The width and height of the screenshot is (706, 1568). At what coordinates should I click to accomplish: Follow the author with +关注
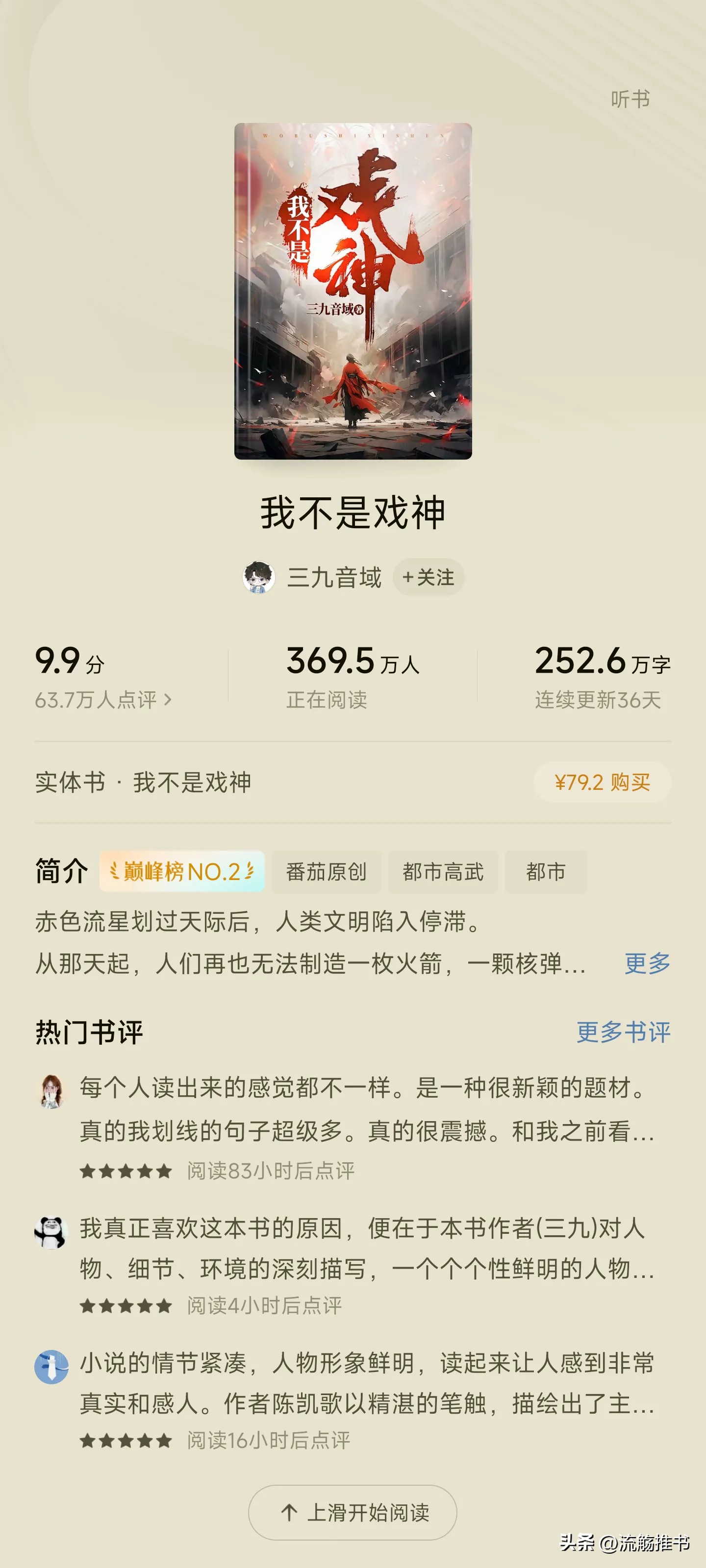(x=428, y=577)
